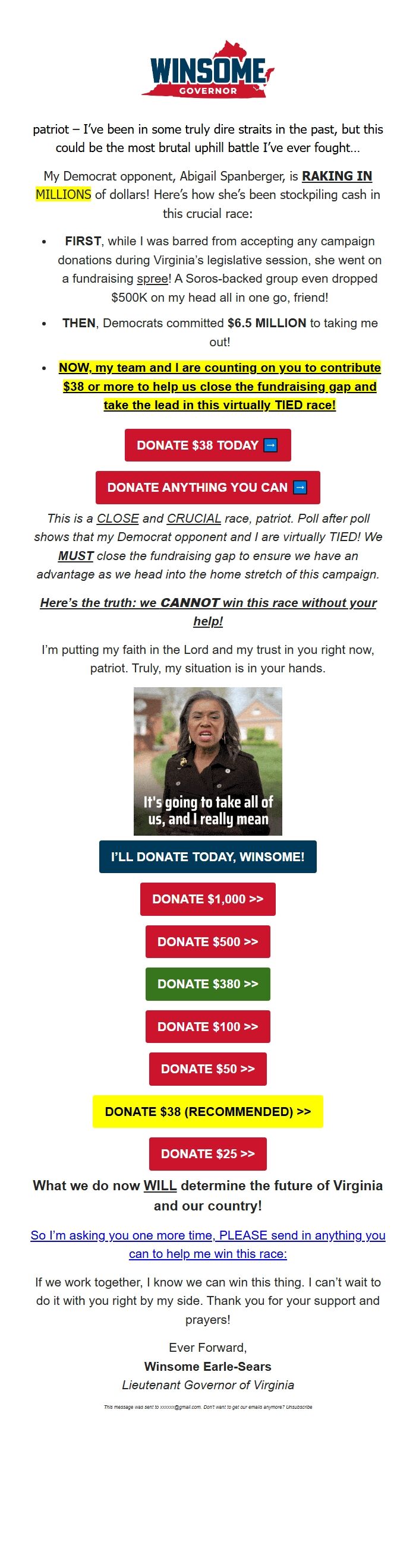Pick the DONATE $100 amount

207,1026
